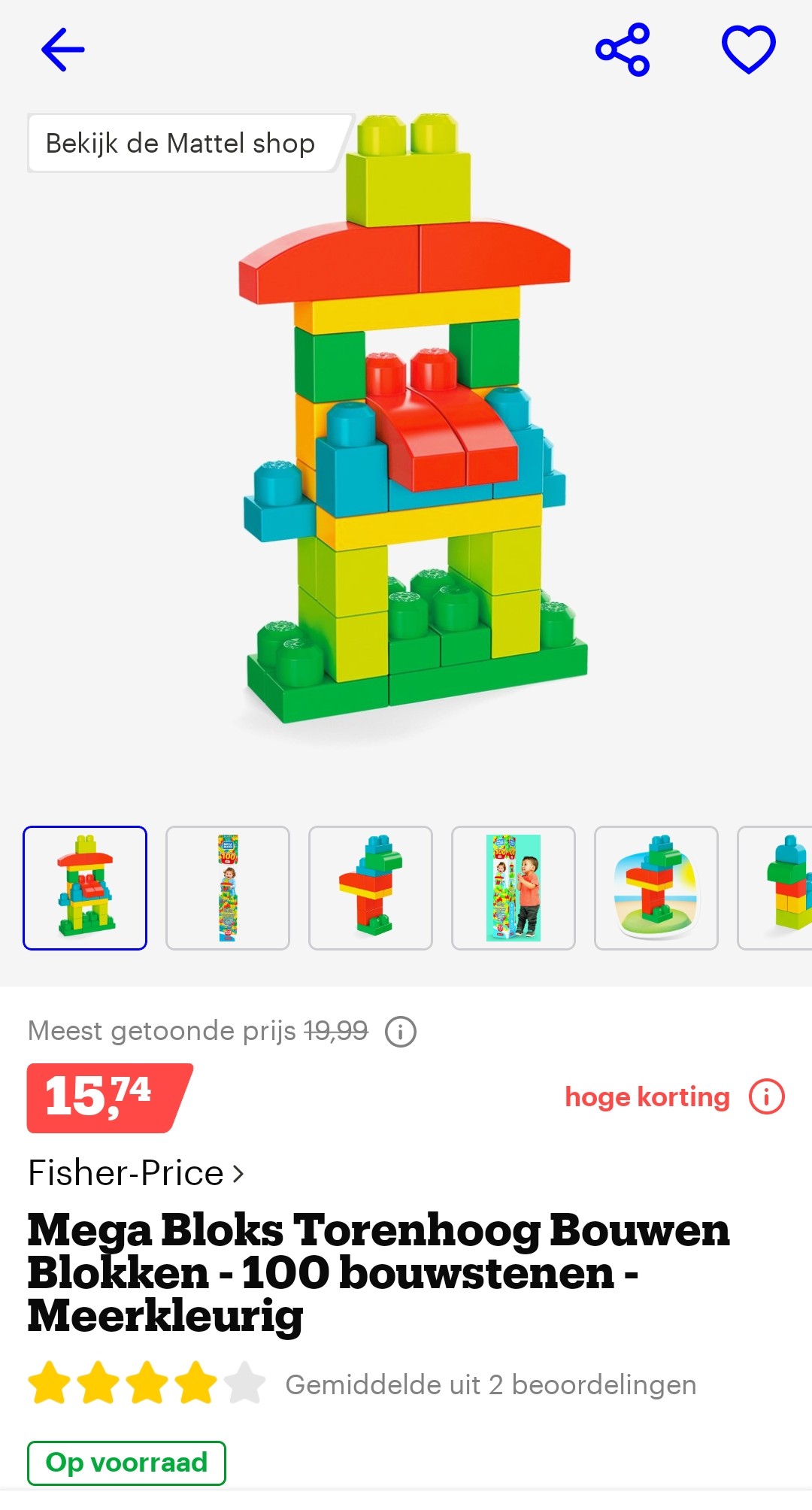Screen dimensions: 812x1510
Task: Open info about Meest getoonde prijs
Action: 401,1032
